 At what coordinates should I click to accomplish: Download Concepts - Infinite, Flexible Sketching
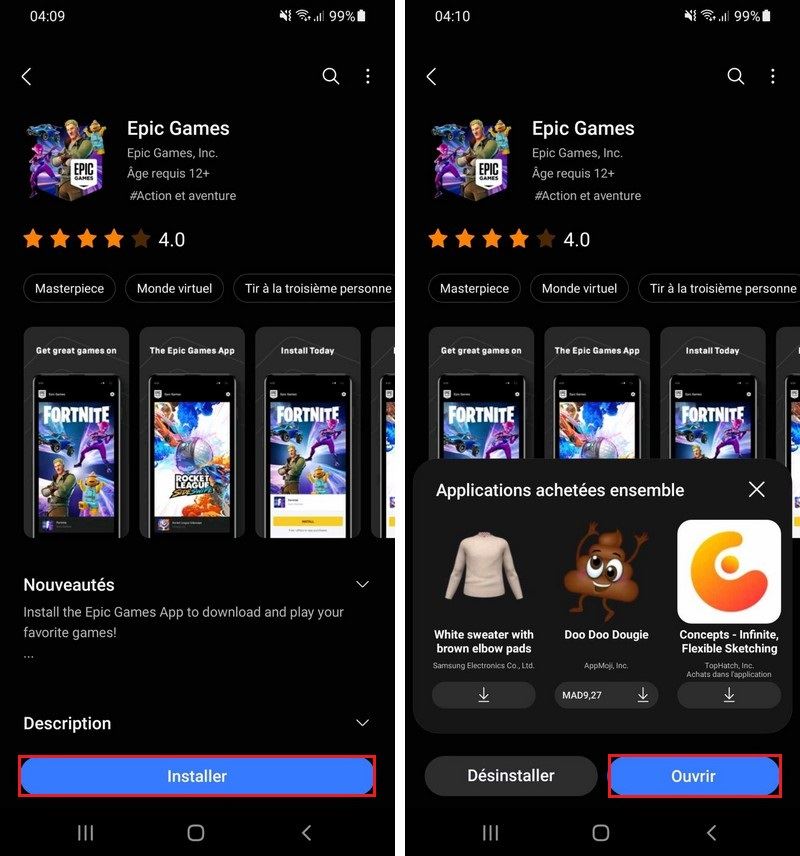(728, 695)
